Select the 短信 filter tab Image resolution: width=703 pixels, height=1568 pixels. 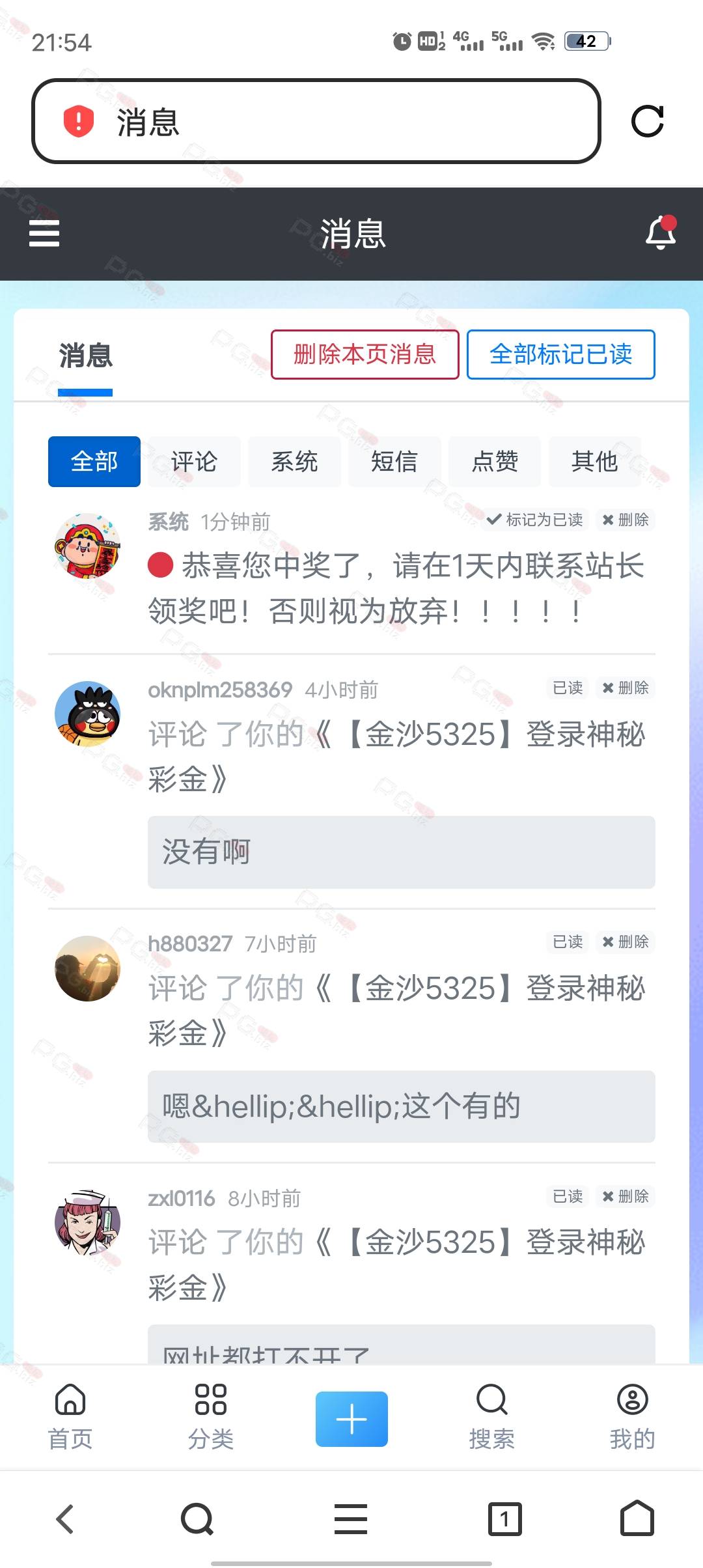(394, 462)
